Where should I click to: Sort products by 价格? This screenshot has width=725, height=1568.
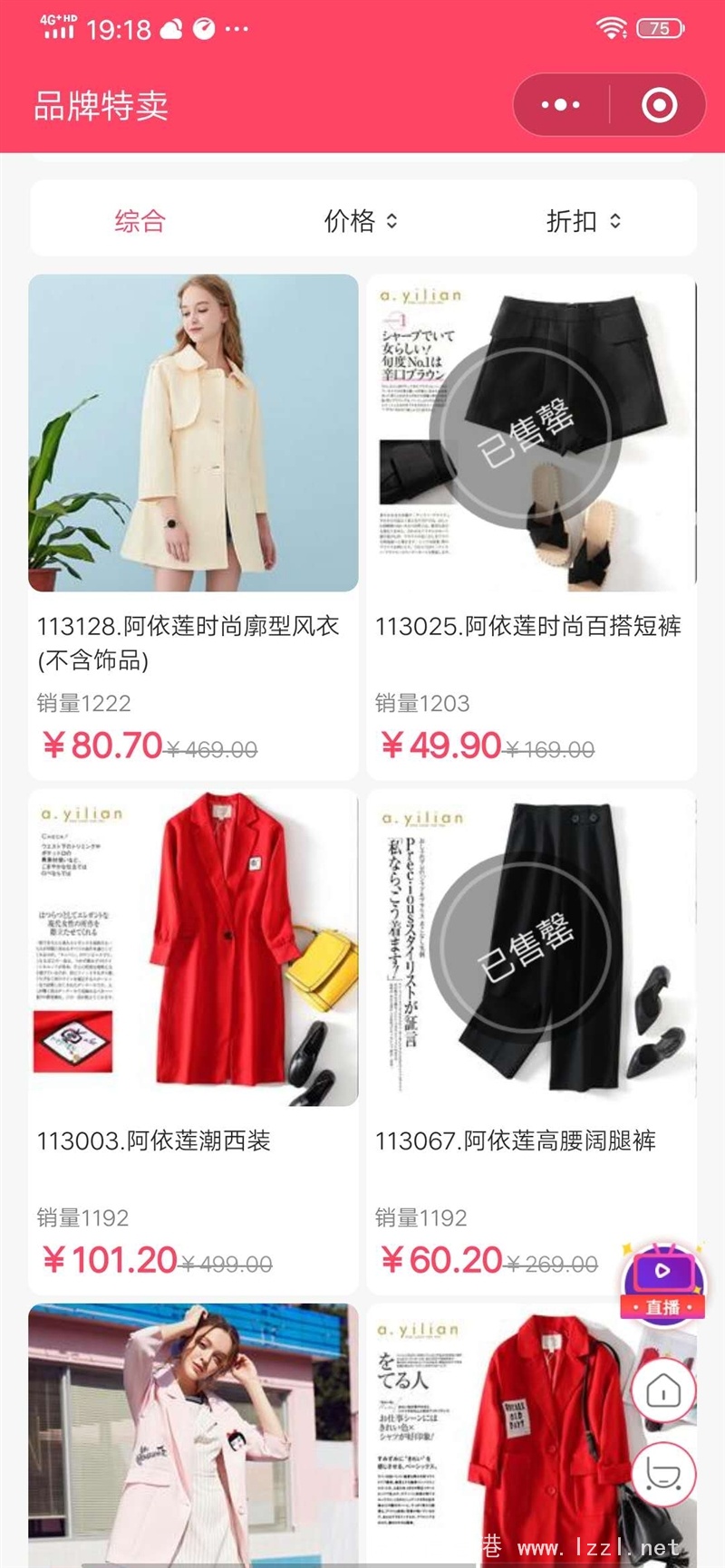[361, 220]
